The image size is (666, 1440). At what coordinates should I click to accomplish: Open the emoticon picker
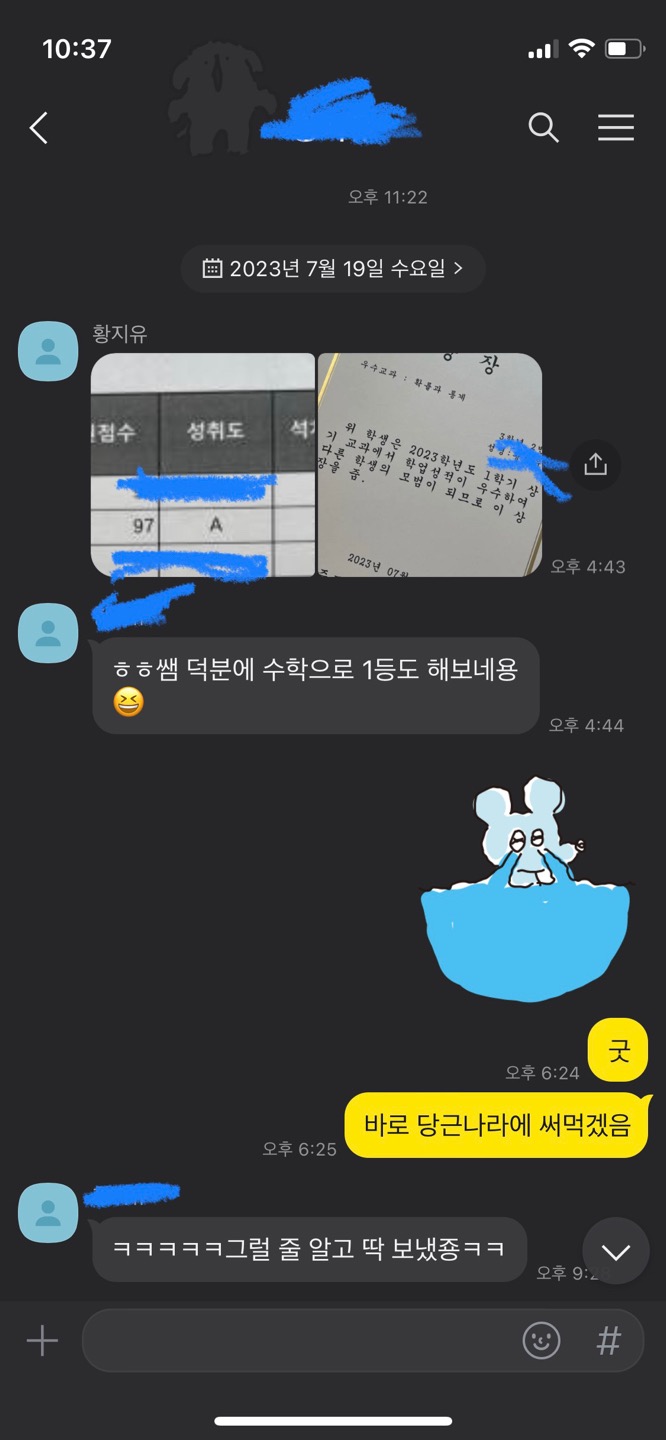point(541,1341)
